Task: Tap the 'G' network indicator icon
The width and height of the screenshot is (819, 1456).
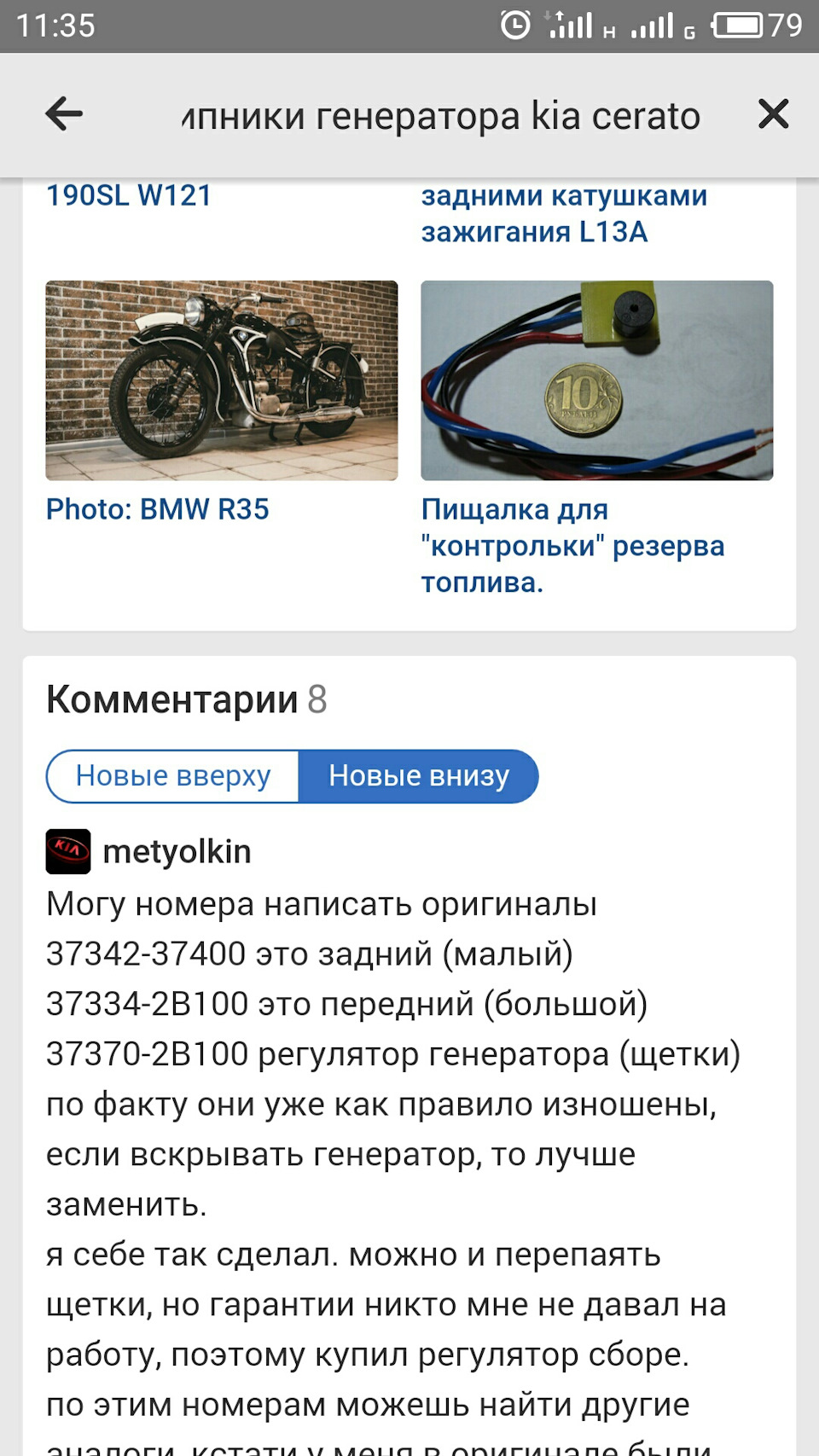Action: pyautogui.click(x=688, y=27)
